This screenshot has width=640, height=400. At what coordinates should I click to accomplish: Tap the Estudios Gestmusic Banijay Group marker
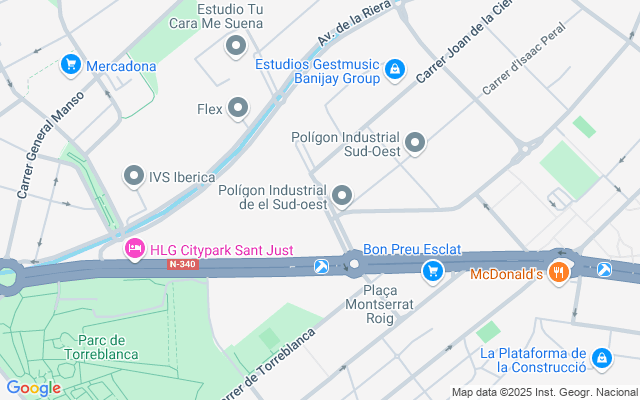395,68
